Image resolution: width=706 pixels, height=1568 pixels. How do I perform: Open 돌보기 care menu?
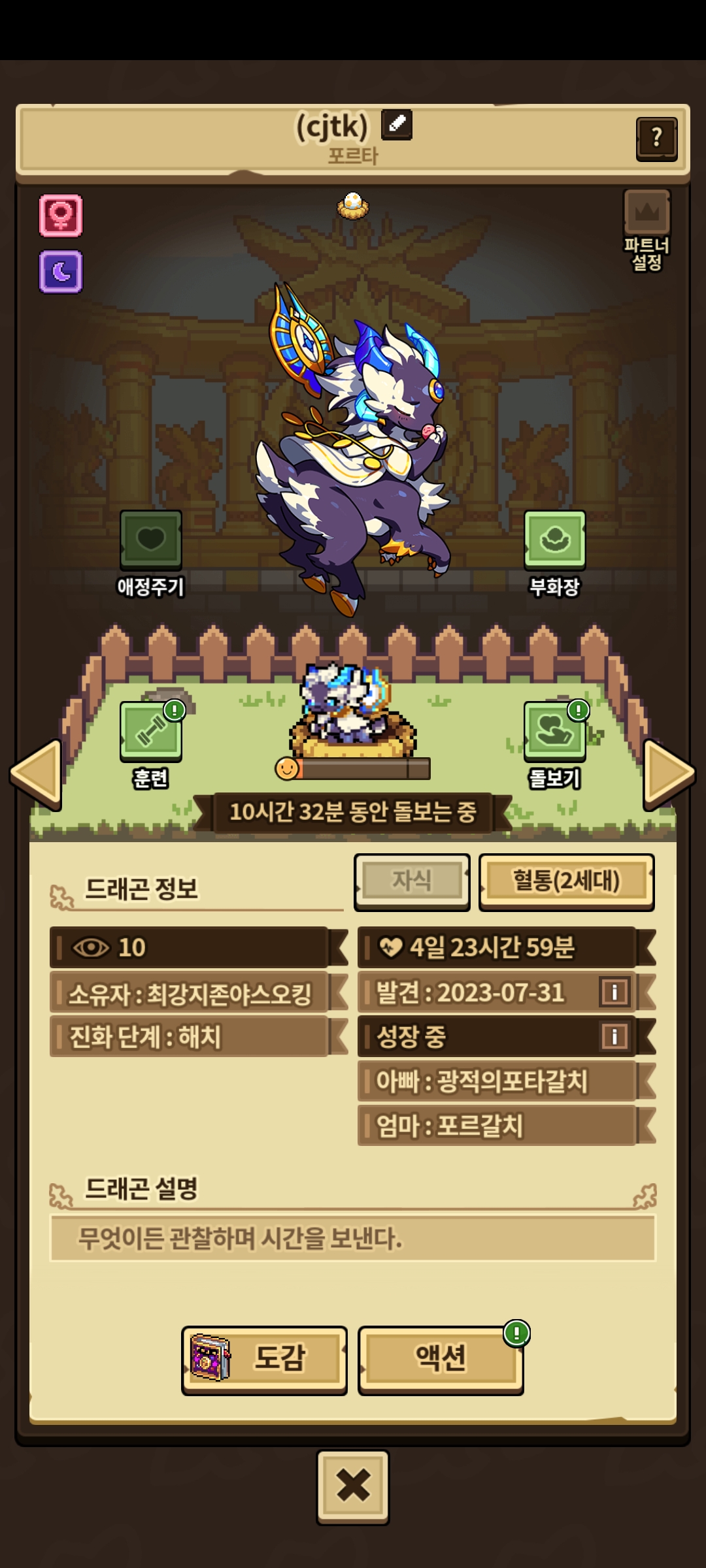click(555, 745)
